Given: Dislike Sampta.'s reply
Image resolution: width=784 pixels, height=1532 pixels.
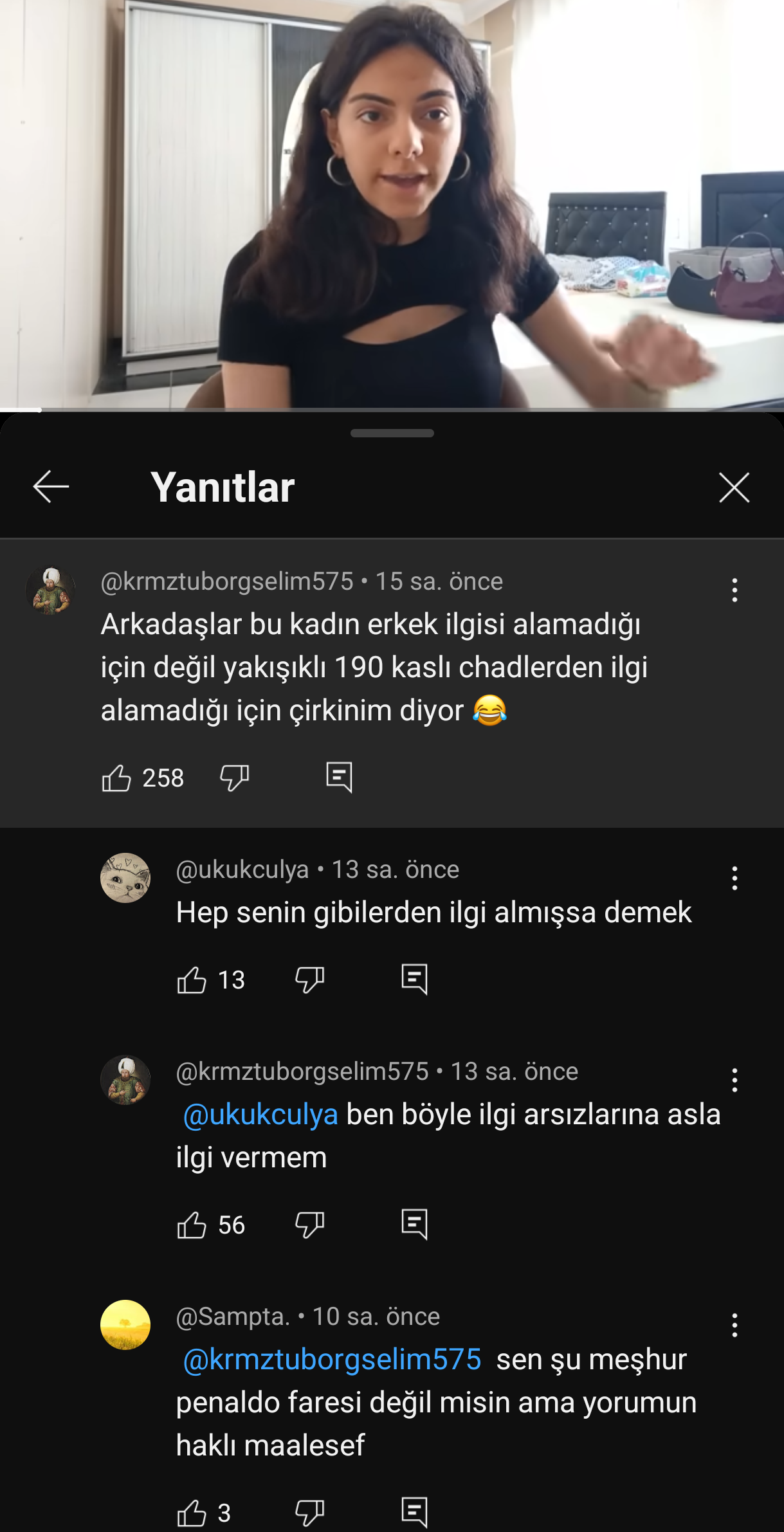Looking at the screenshot, I should (x=309, y=1513).
